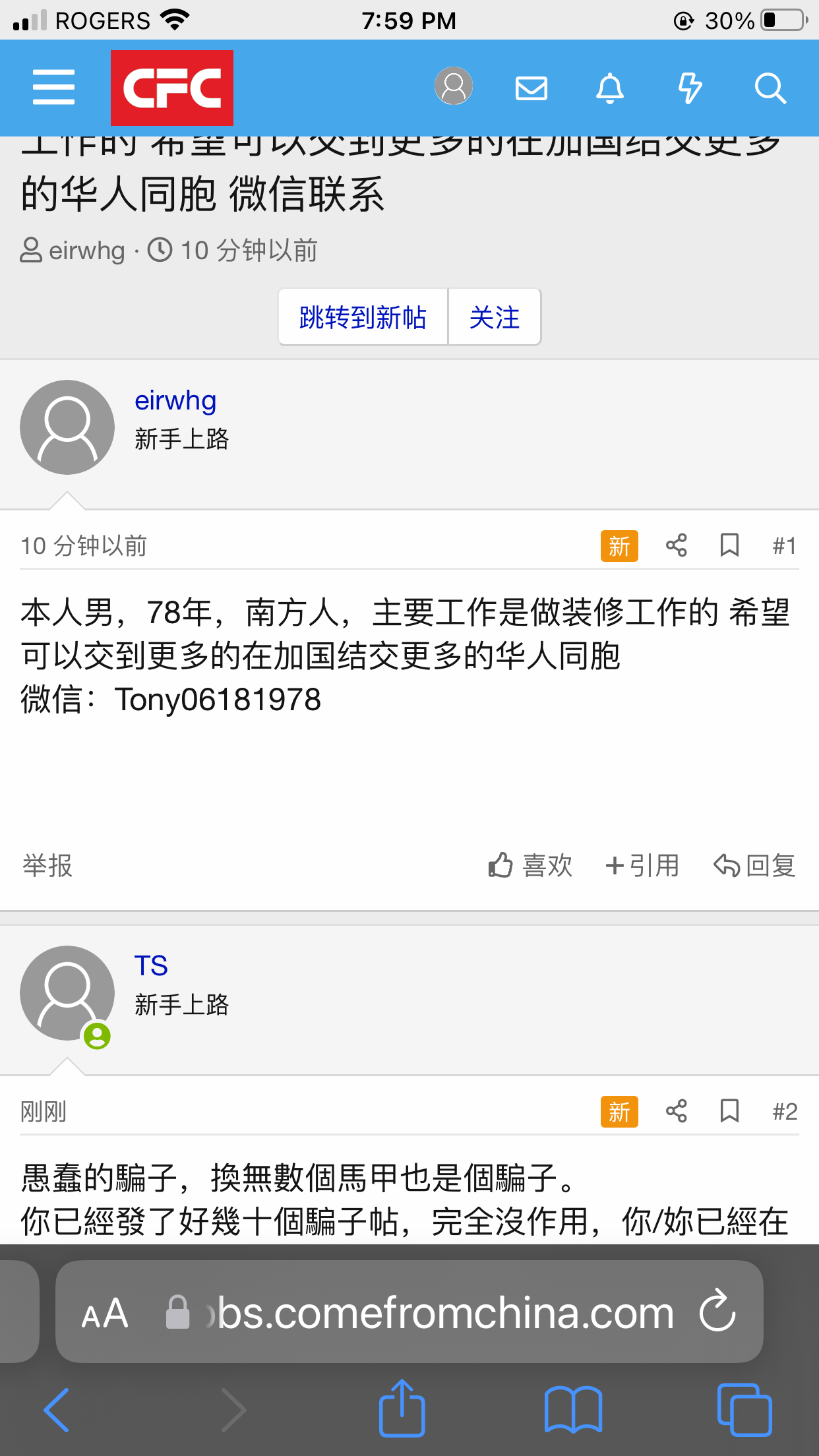819x1456 pixels.
Task: Bookmark post #1
Action: 729,545
